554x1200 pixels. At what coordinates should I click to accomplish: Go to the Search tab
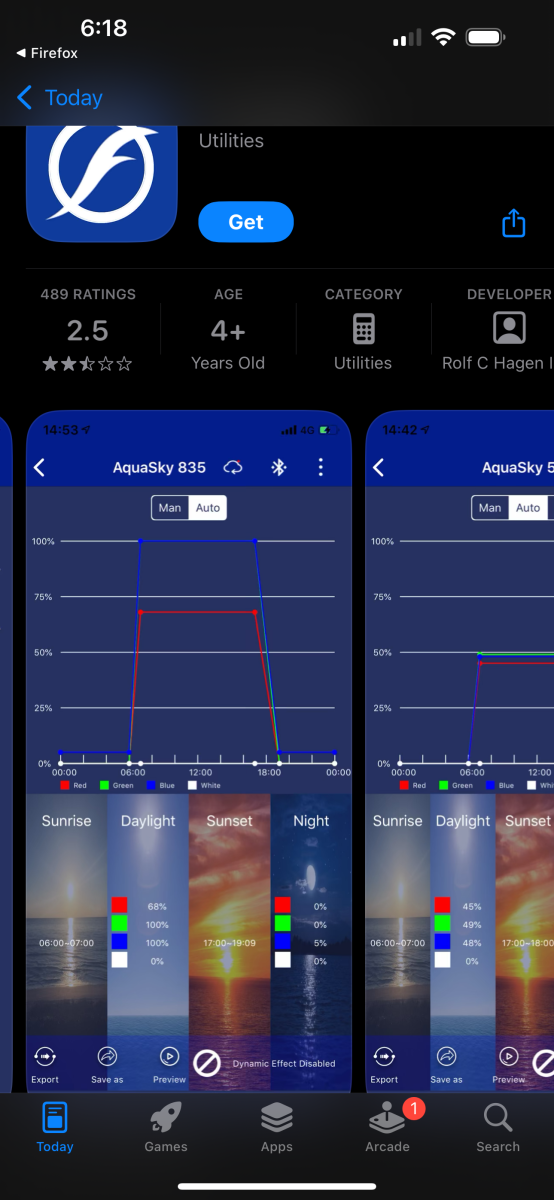(x=498, y=1128)
